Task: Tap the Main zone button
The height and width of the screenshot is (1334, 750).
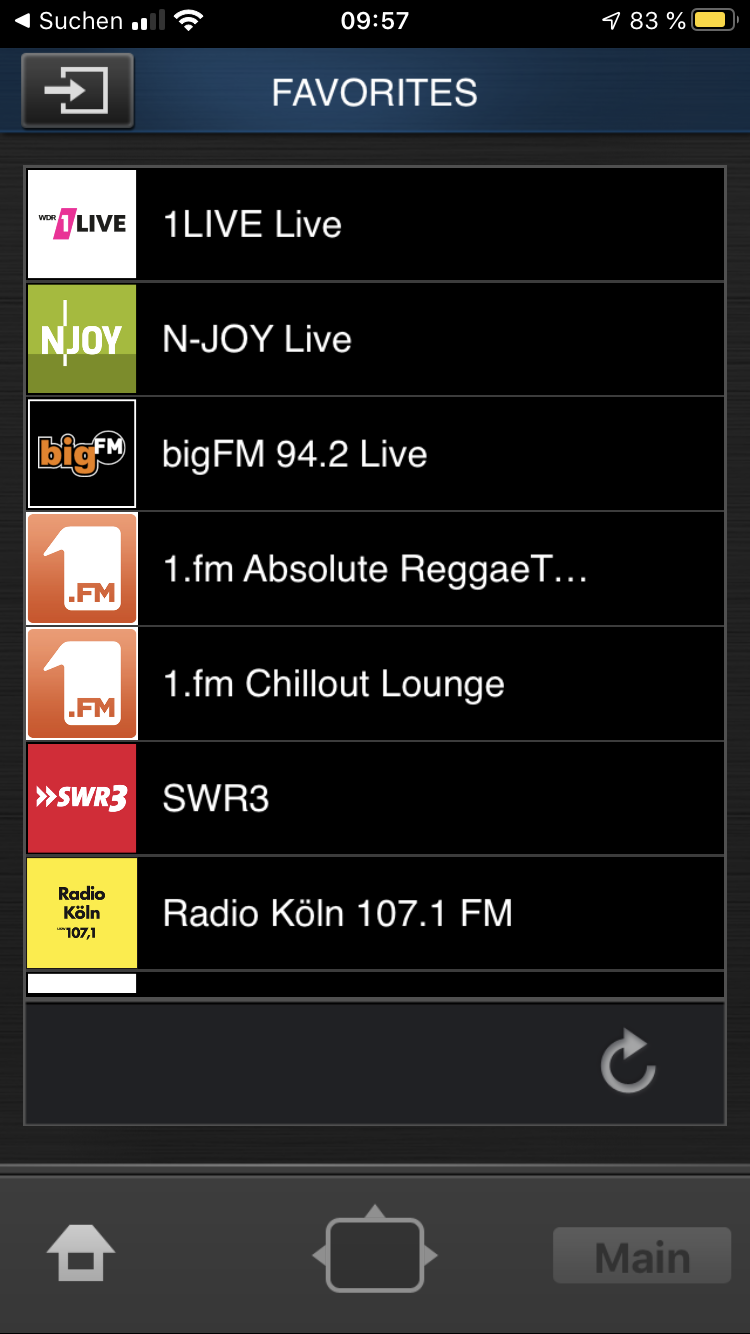Action: coord(642,1256)
